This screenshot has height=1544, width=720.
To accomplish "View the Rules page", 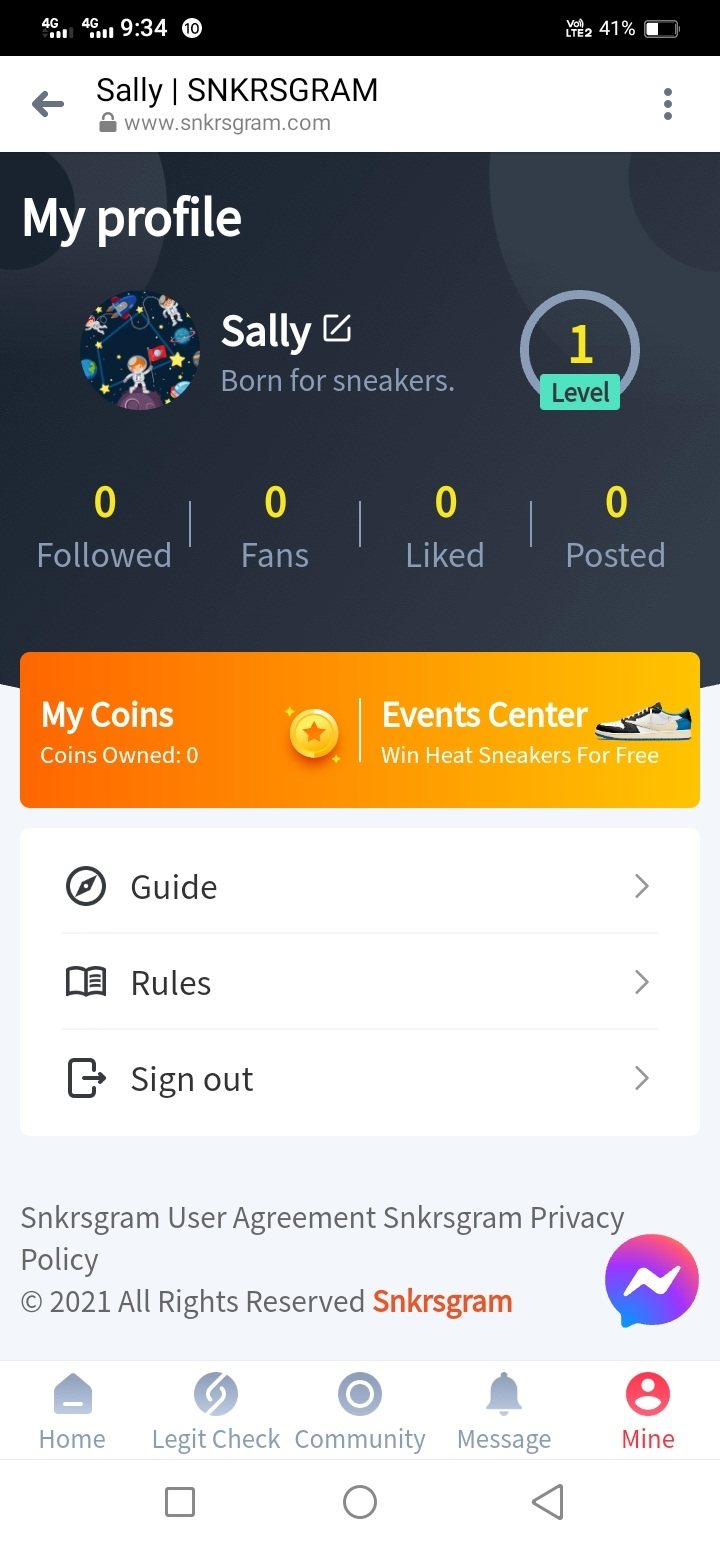I will (360, 983).
